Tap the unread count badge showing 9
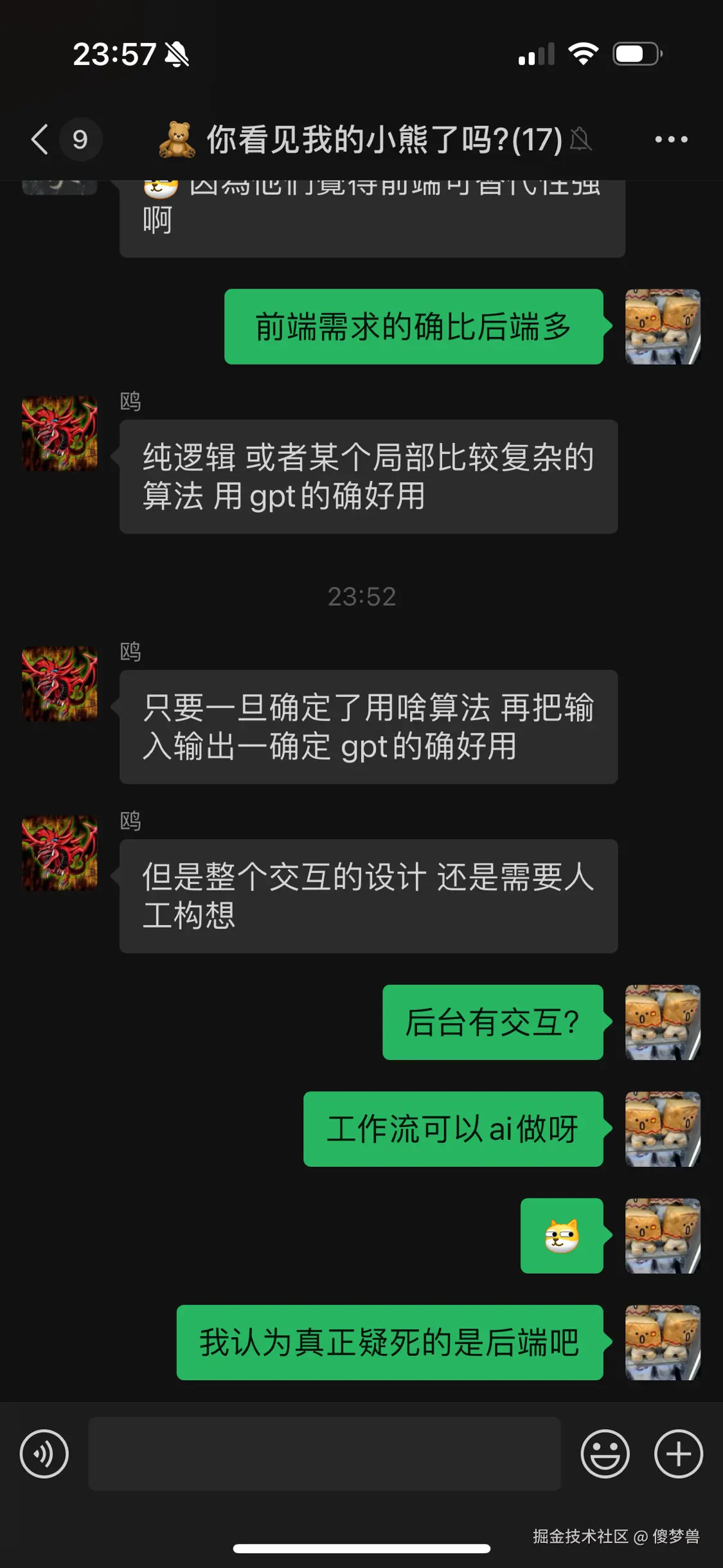The width and height of the screenshot is (723, 1568). click(x=80, y=139)
